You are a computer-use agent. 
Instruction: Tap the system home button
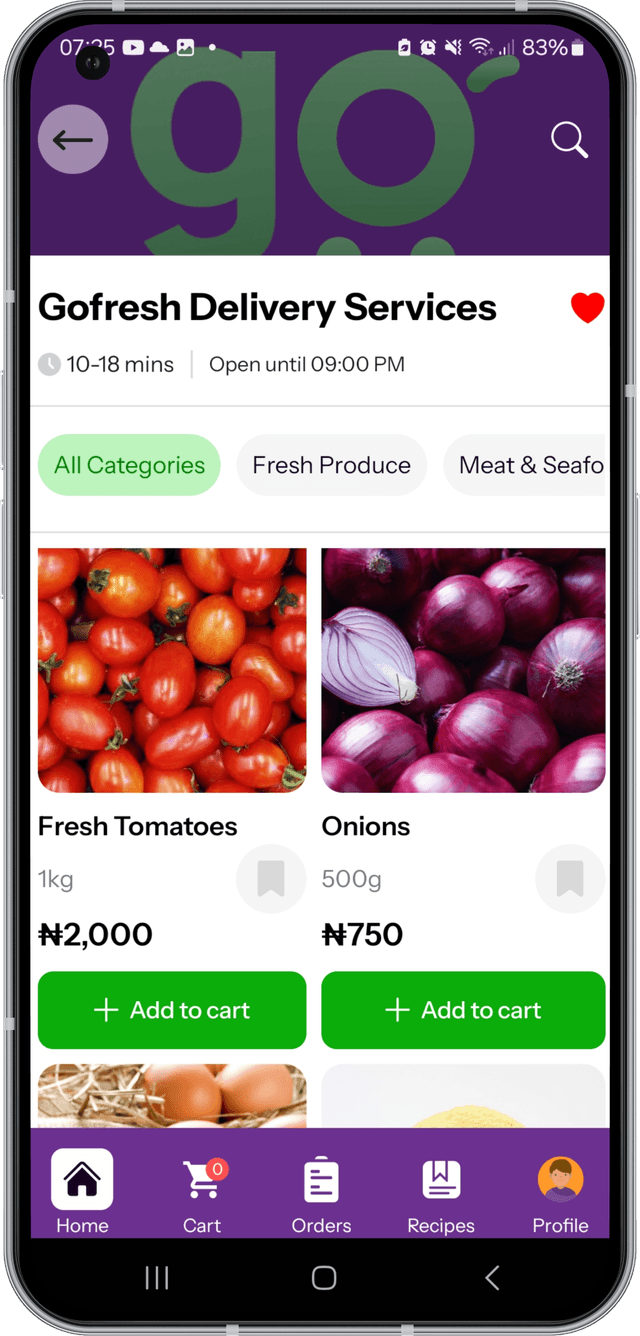coord(324,1277)
